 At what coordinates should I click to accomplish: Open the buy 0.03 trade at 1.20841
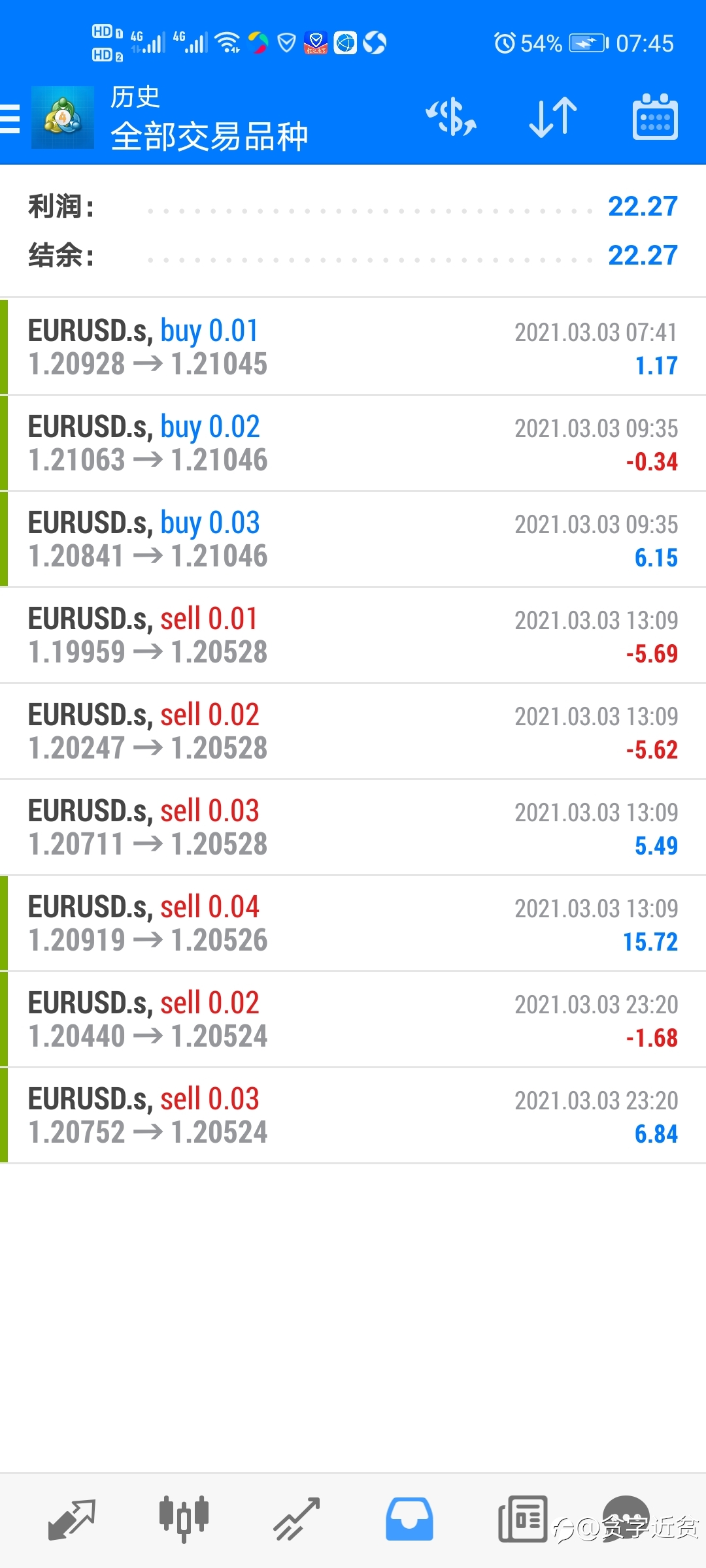pyautogui.click(x=353, y=539)
